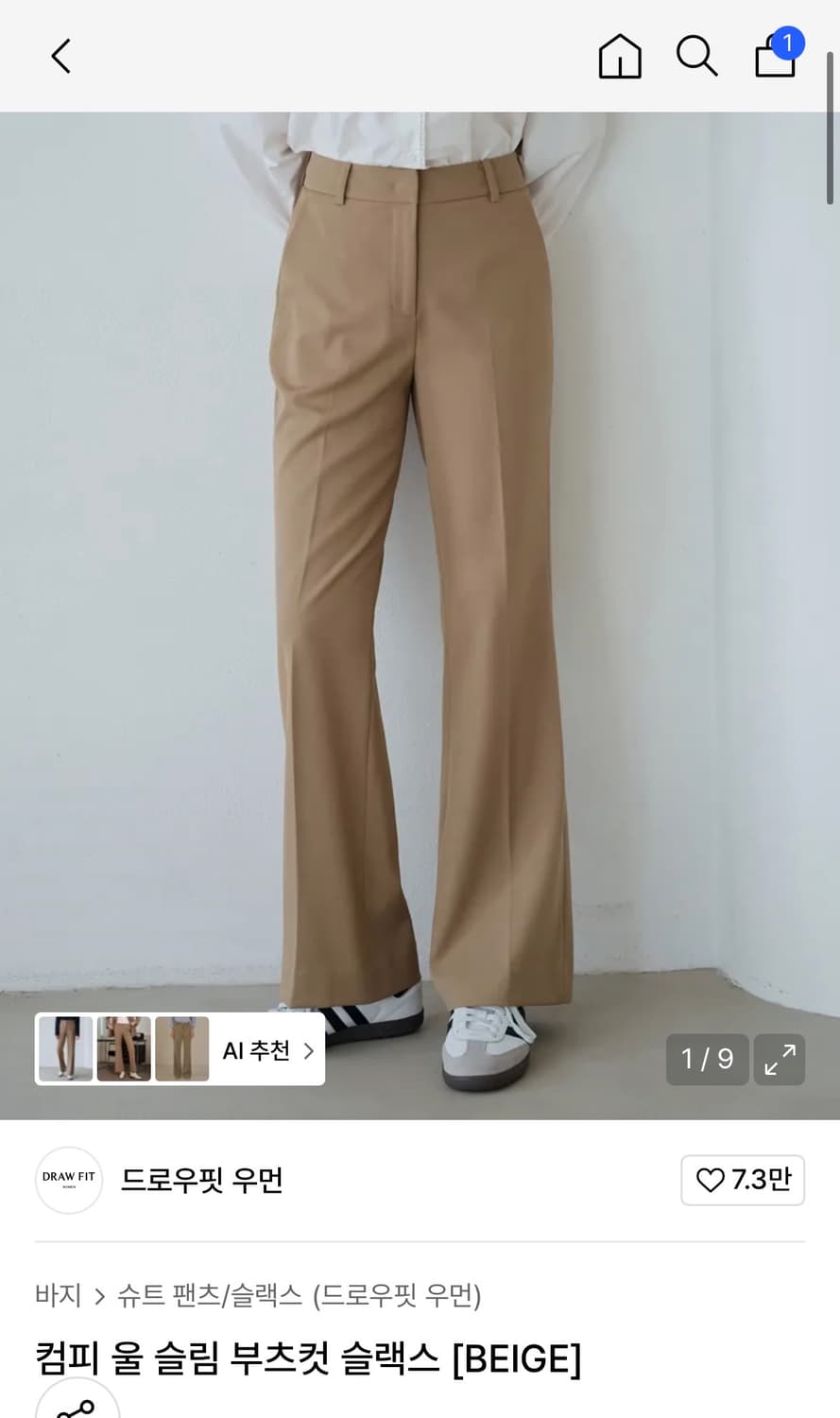Tap the product title 컴피 울 슬림 부츠컷 슬랙스
Screen dimensions: 840x1418
(x=307, y=1358)
